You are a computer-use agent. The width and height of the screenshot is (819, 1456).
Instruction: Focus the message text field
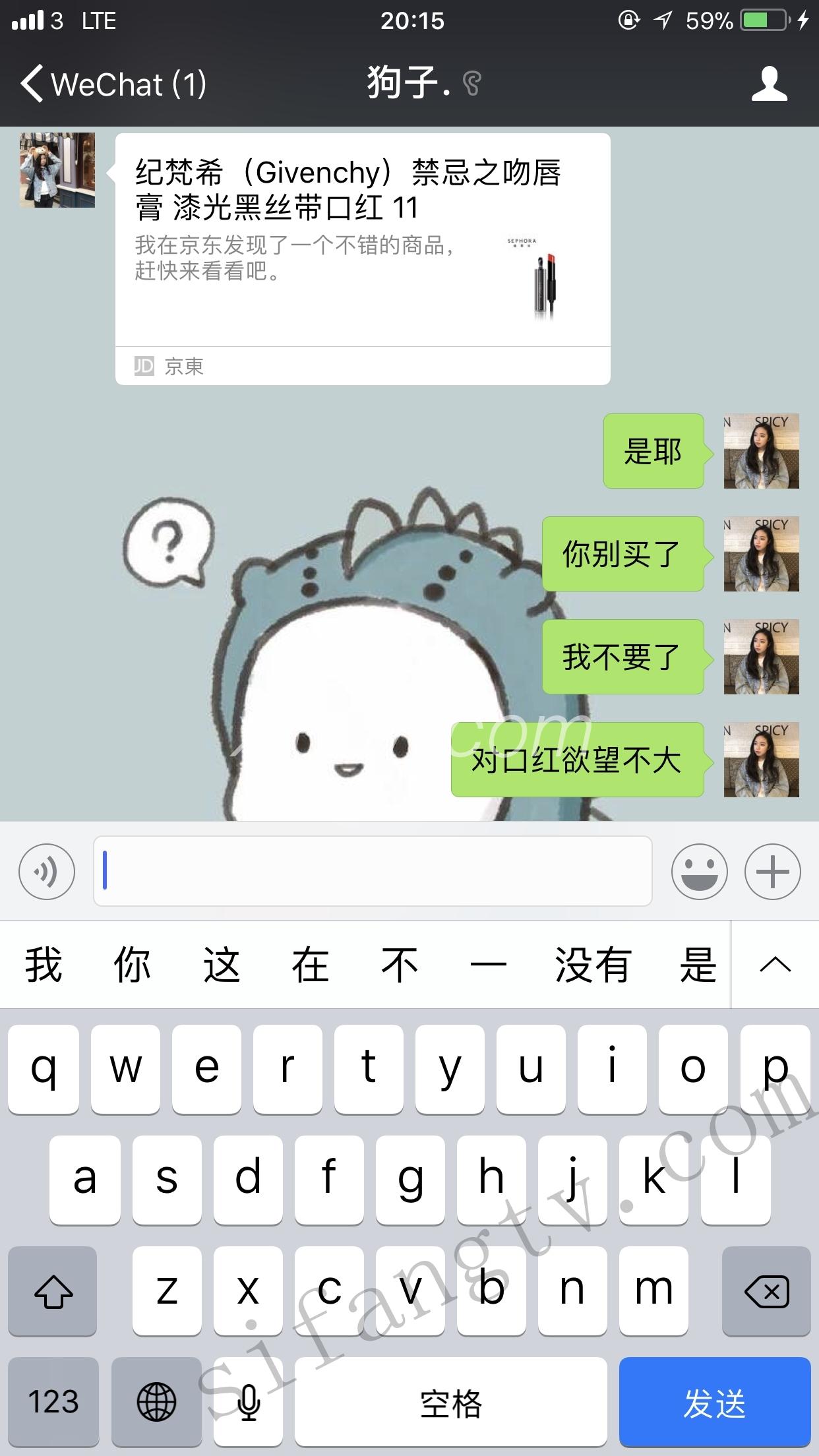373,872
